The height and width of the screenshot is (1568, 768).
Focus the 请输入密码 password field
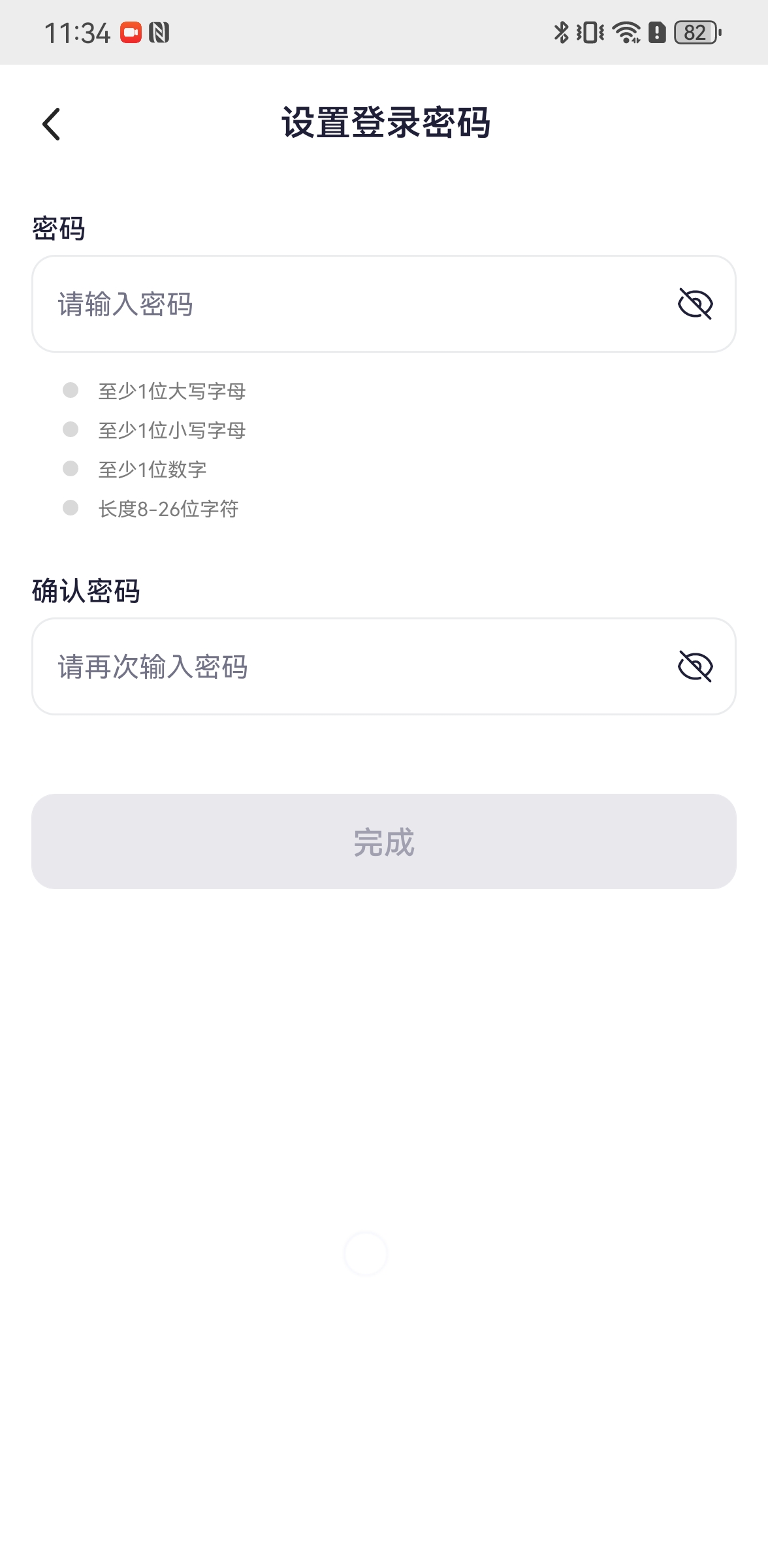[353, 304]
